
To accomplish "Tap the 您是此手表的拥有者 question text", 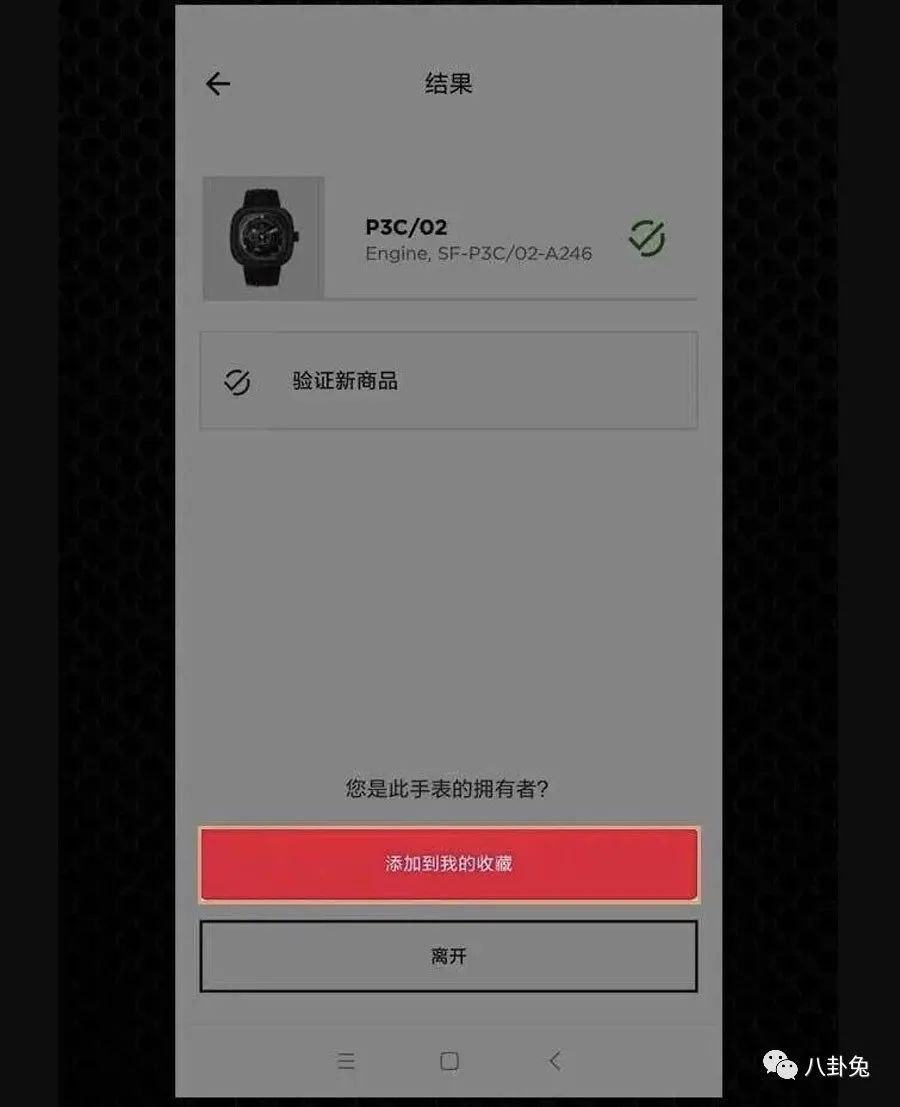I will pos(449,789).
